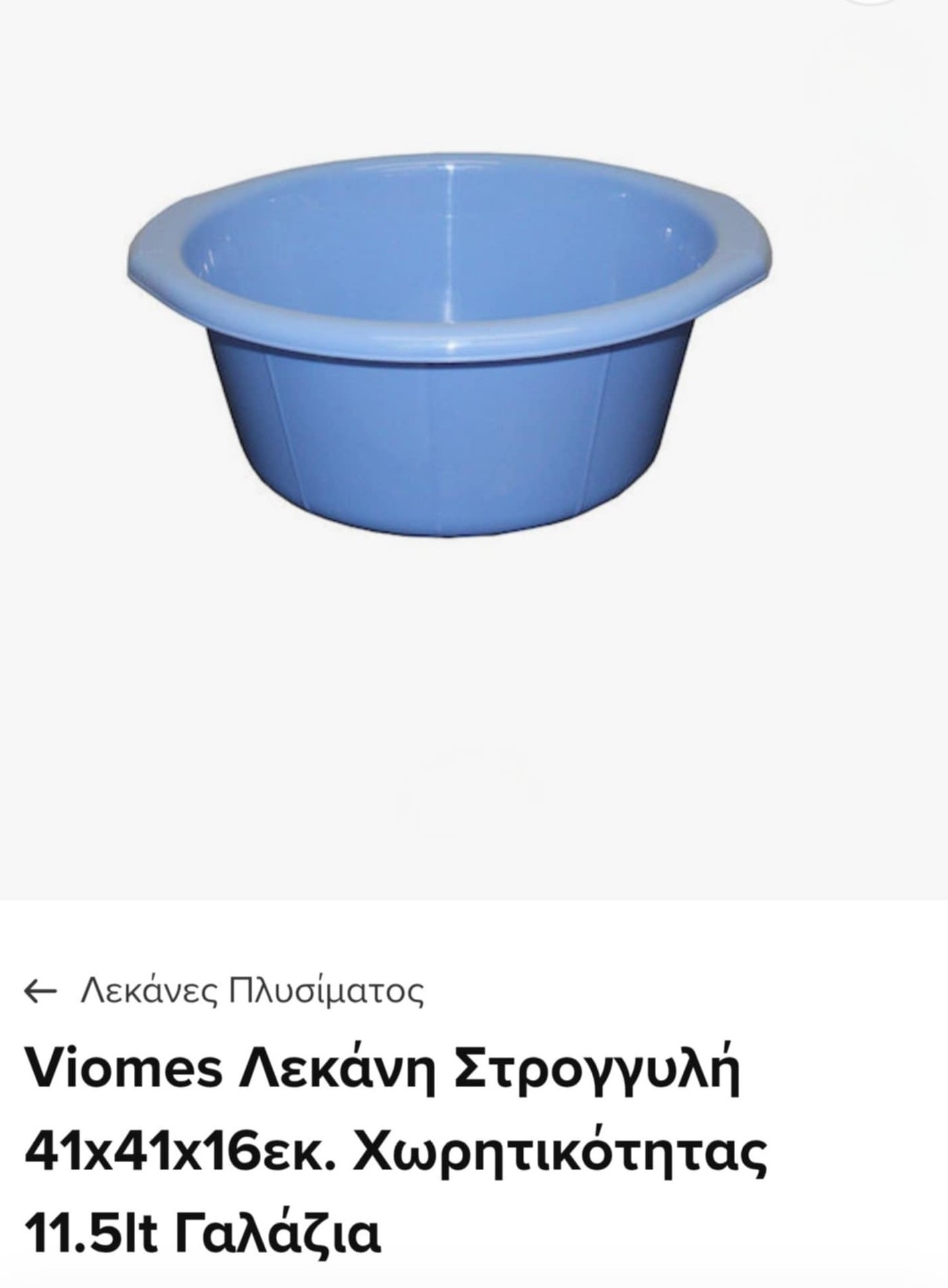This screenshot has height=1288, width=948.
Task: Open the blue basin product image
Action: tap(449, 348)
